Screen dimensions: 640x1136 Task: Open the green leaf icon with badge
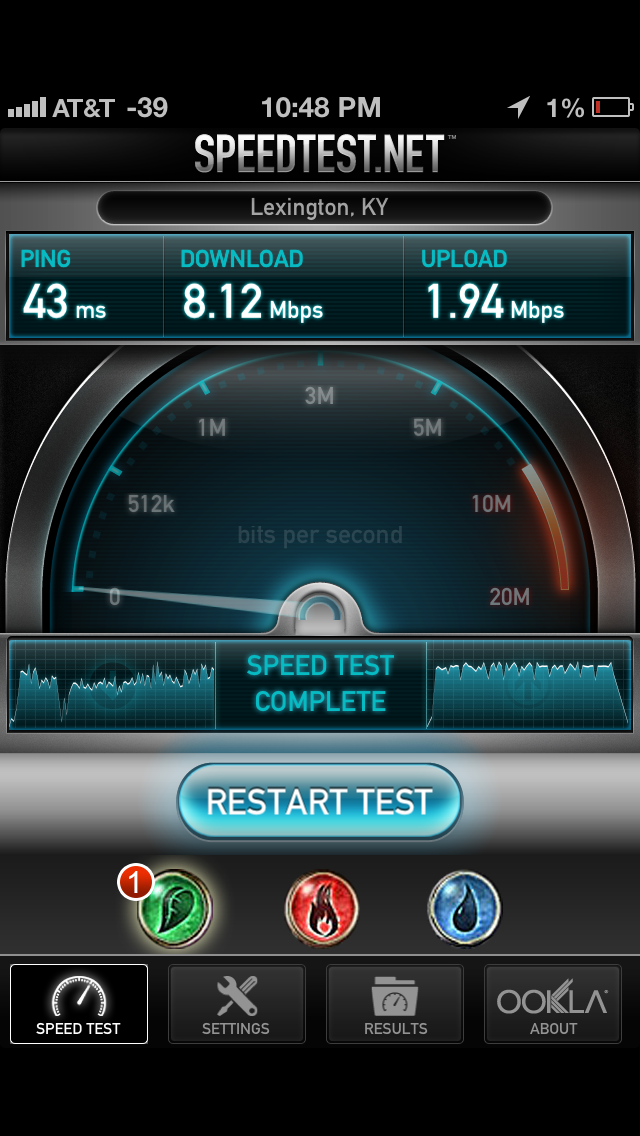coord(175,909)
